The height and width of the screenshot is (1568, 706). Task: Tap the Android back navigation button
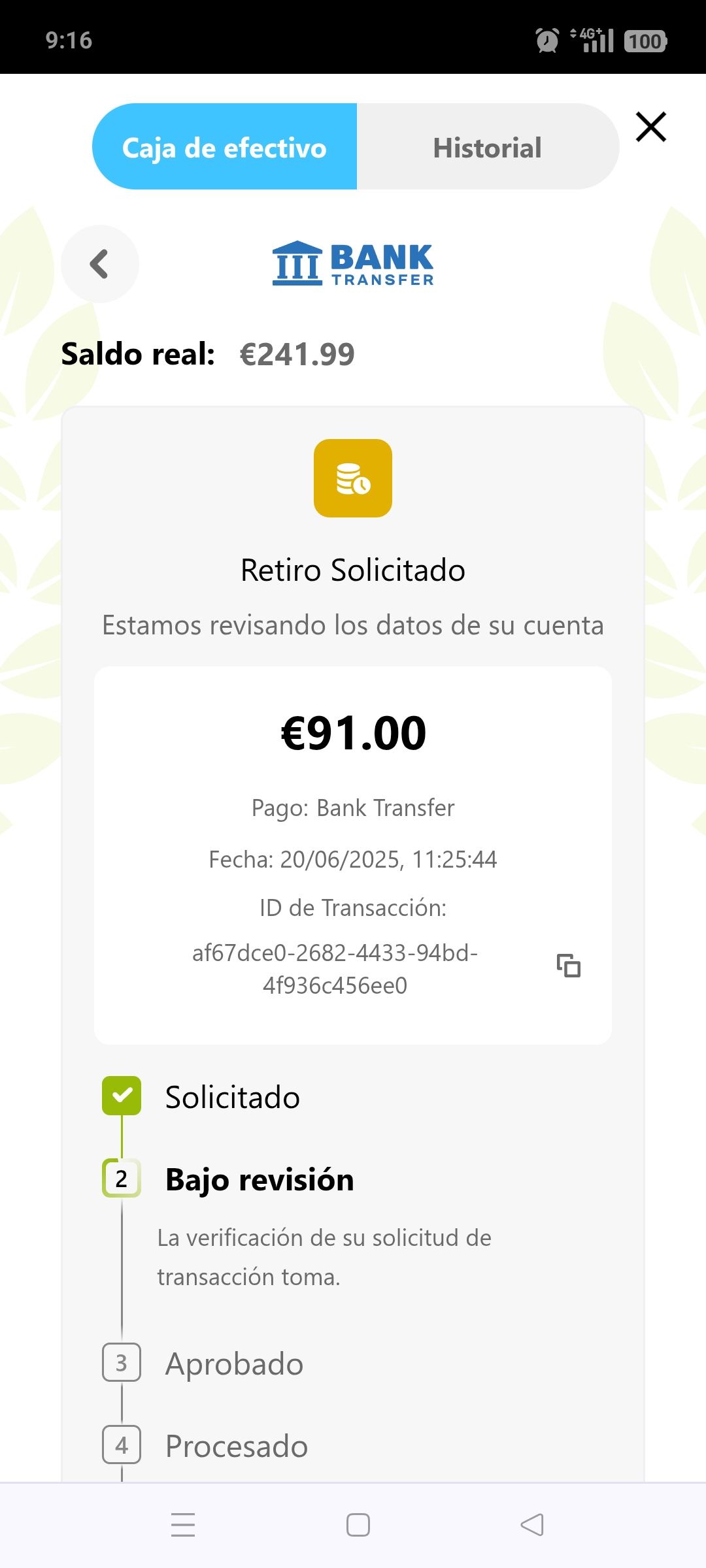531,1524
